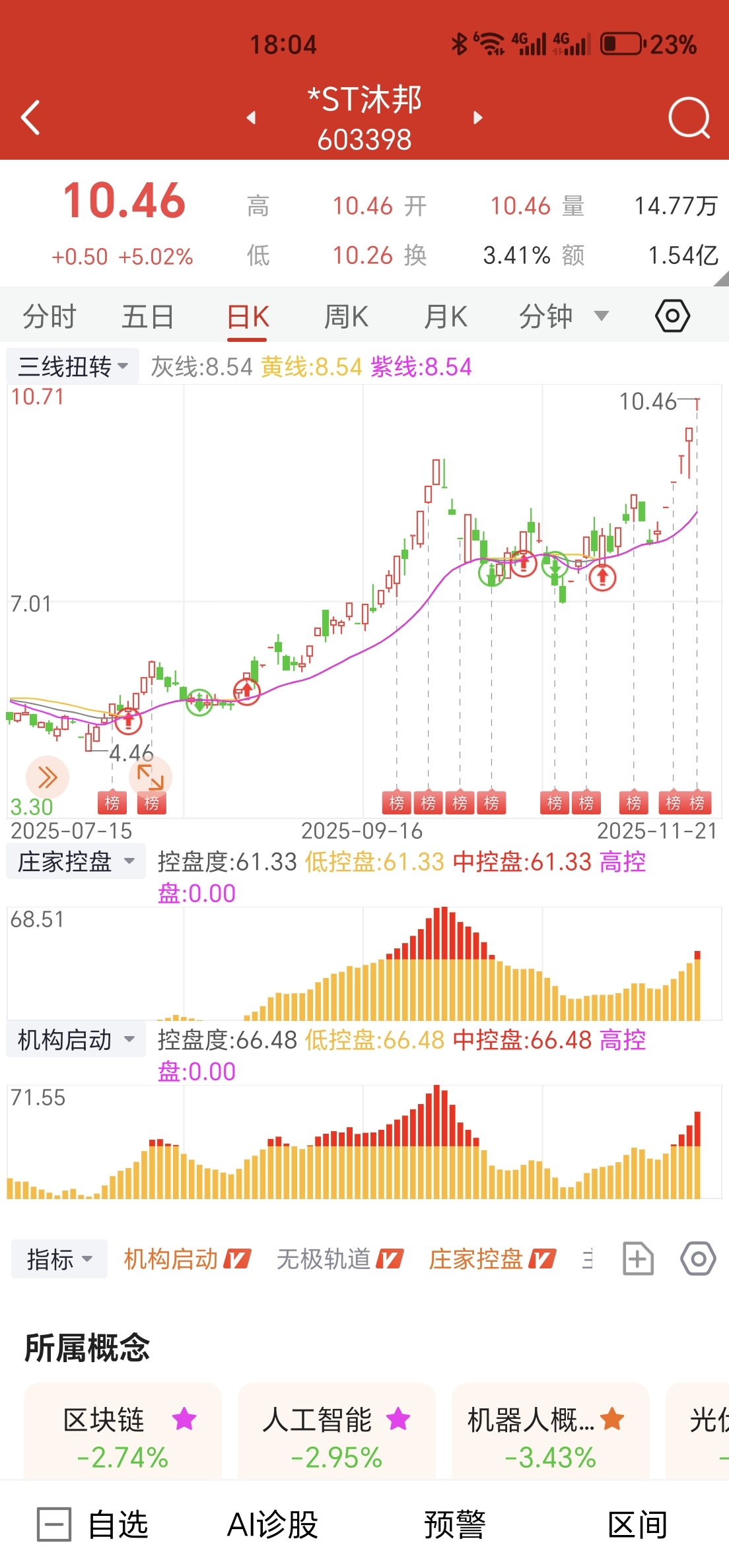Change the 机构启动 sub-indicator dropdown

[76, 1039]
